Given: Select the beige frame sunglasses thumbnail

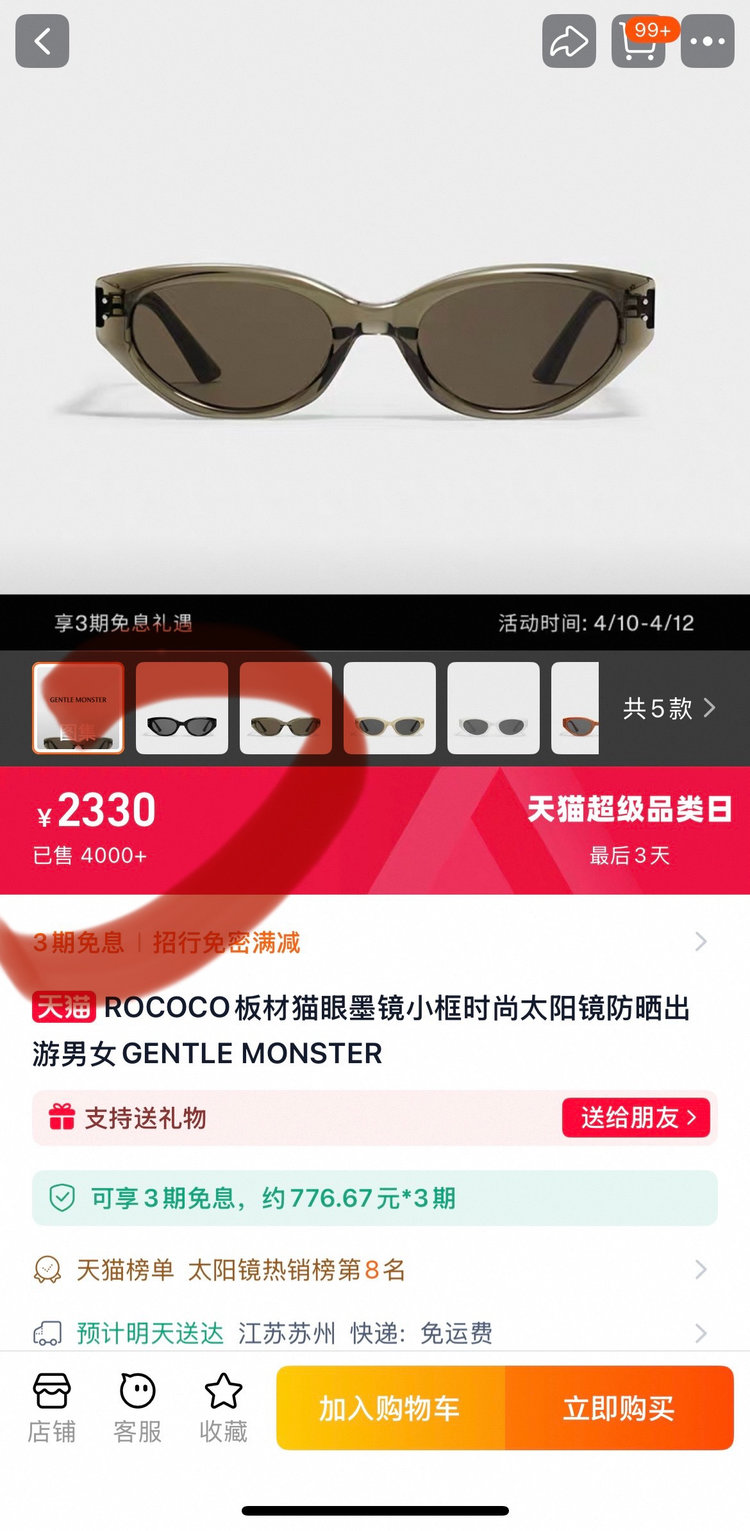Looking at the screenshot, I should click(x=389, y=708).
